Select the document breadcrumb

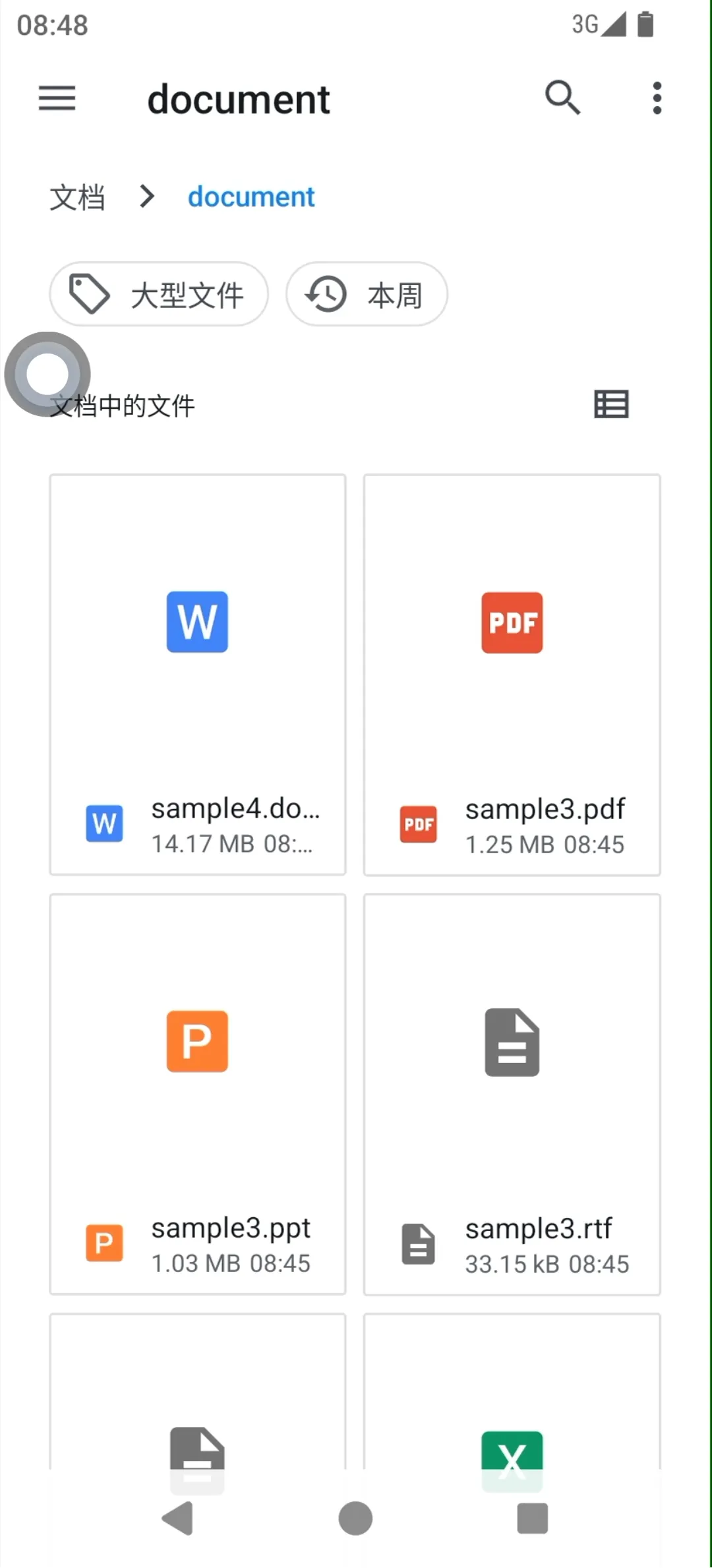pyautogui.click(x=251, y=197)
